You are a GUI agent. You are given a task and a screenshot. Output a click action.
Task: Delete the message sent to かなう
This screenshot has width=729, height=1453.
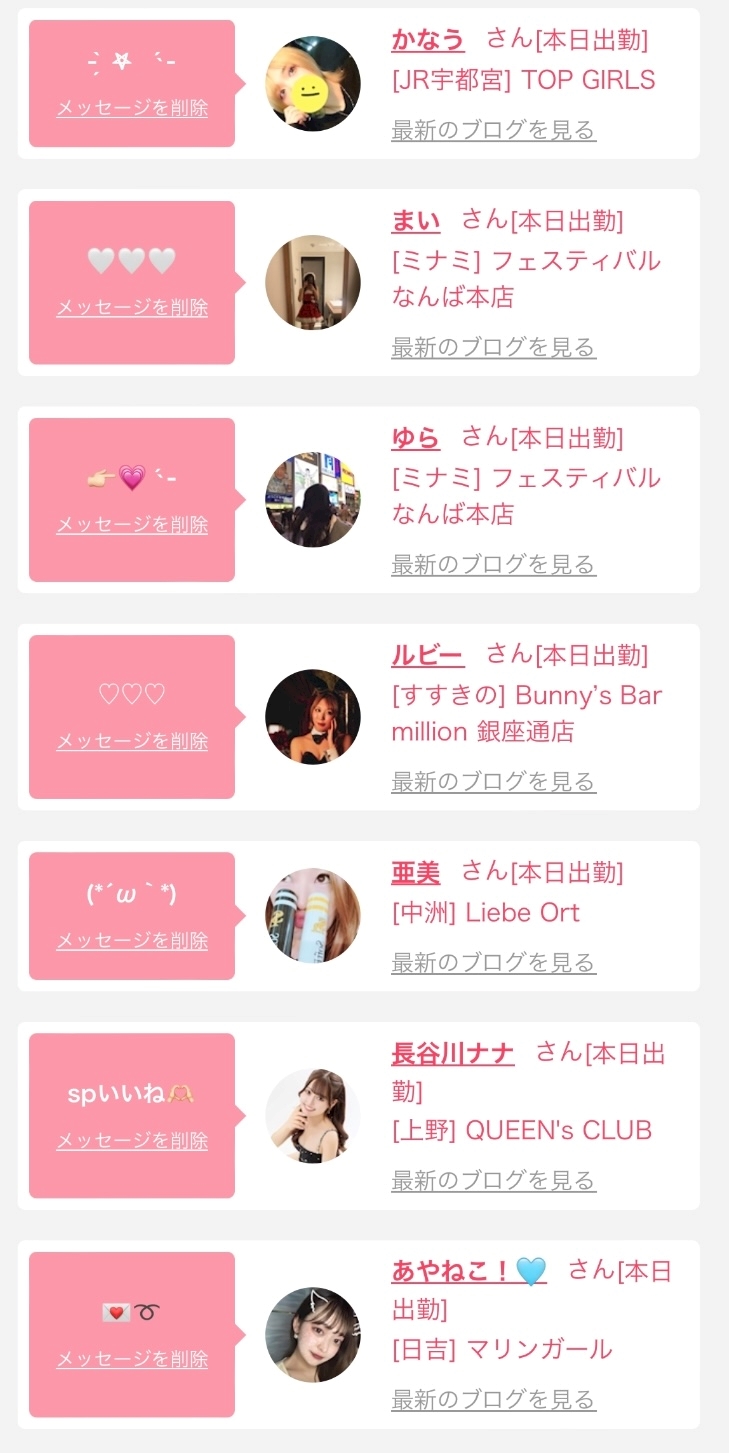point(132,108)
